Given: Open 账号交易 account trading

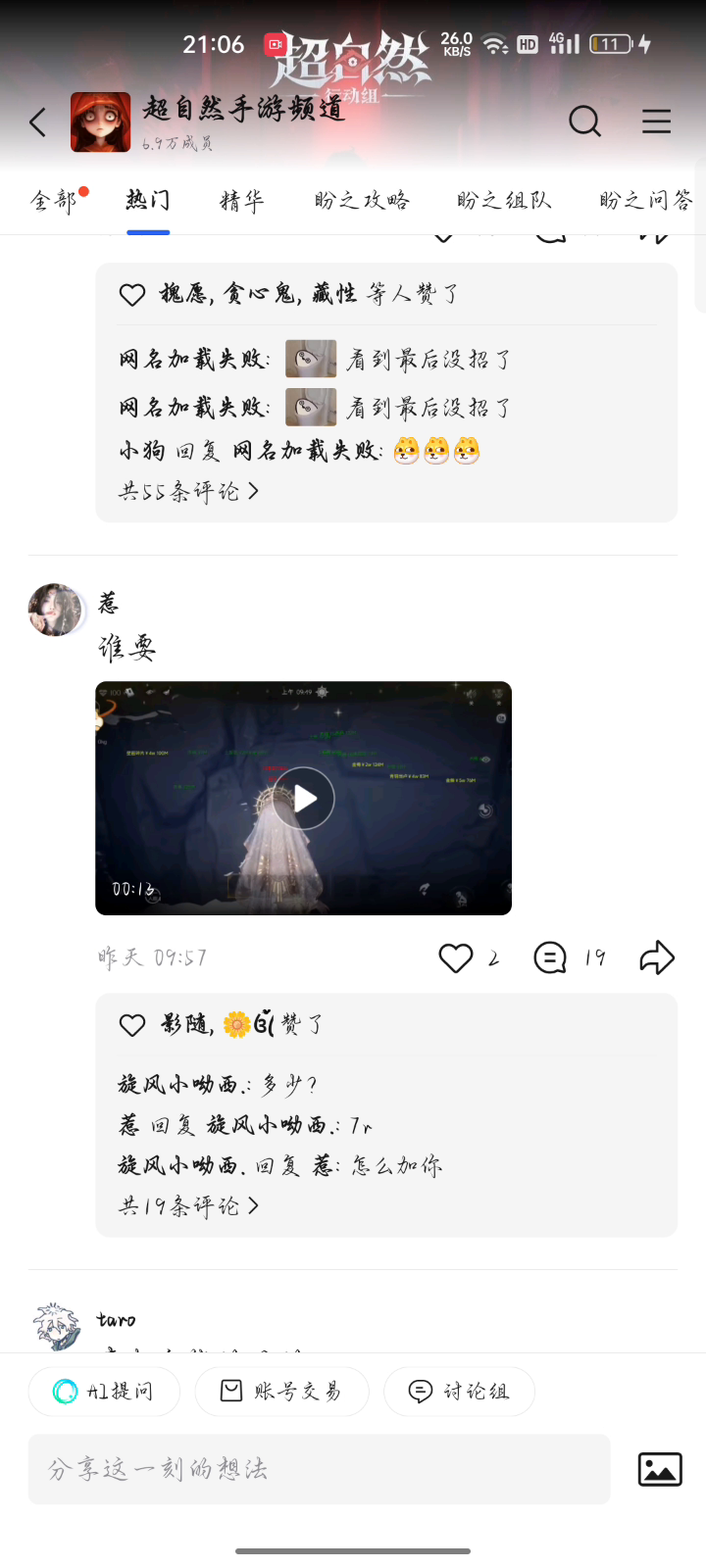Looking at the screenshot, I should click(281, 1391).
